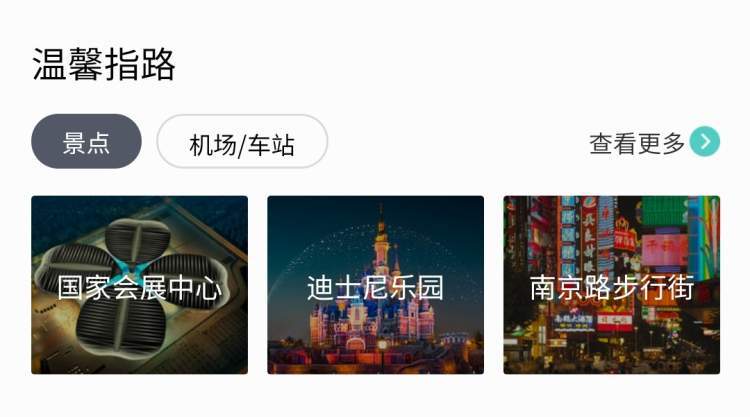
Task: Select the 景点 tab
Action: pyautogui.click(x=86, y=142)
